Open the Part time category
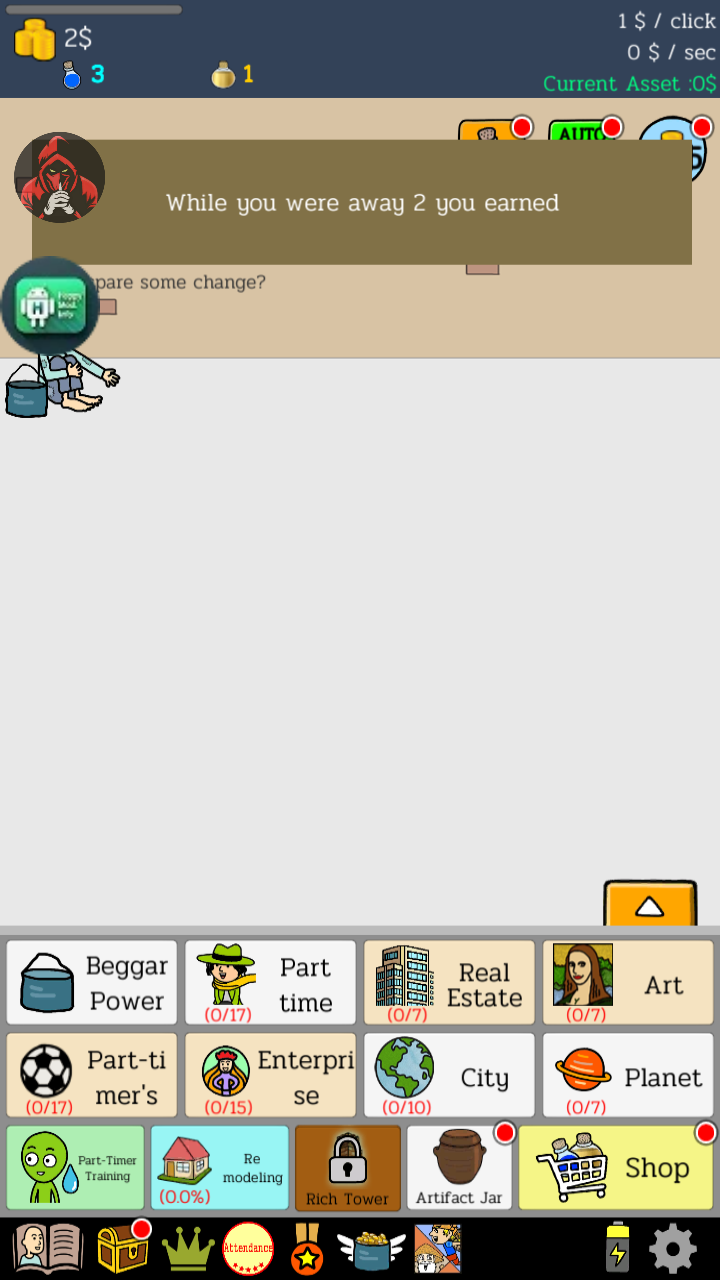Screen dimensions: 720x1280 270,983
